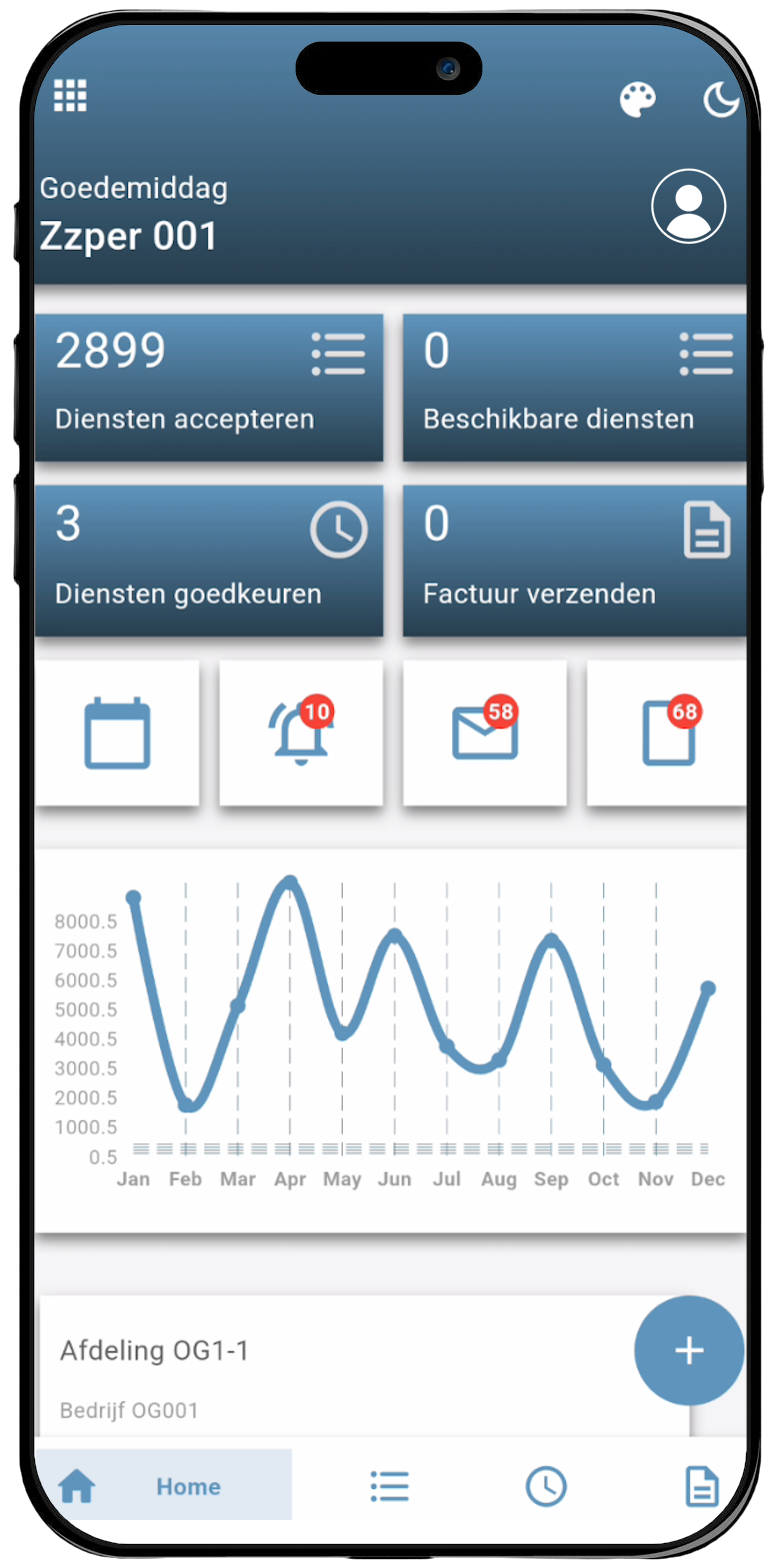Tap the plus floating action button
This screenshot has width=777, height=1568.
[x=689, y=1351]
